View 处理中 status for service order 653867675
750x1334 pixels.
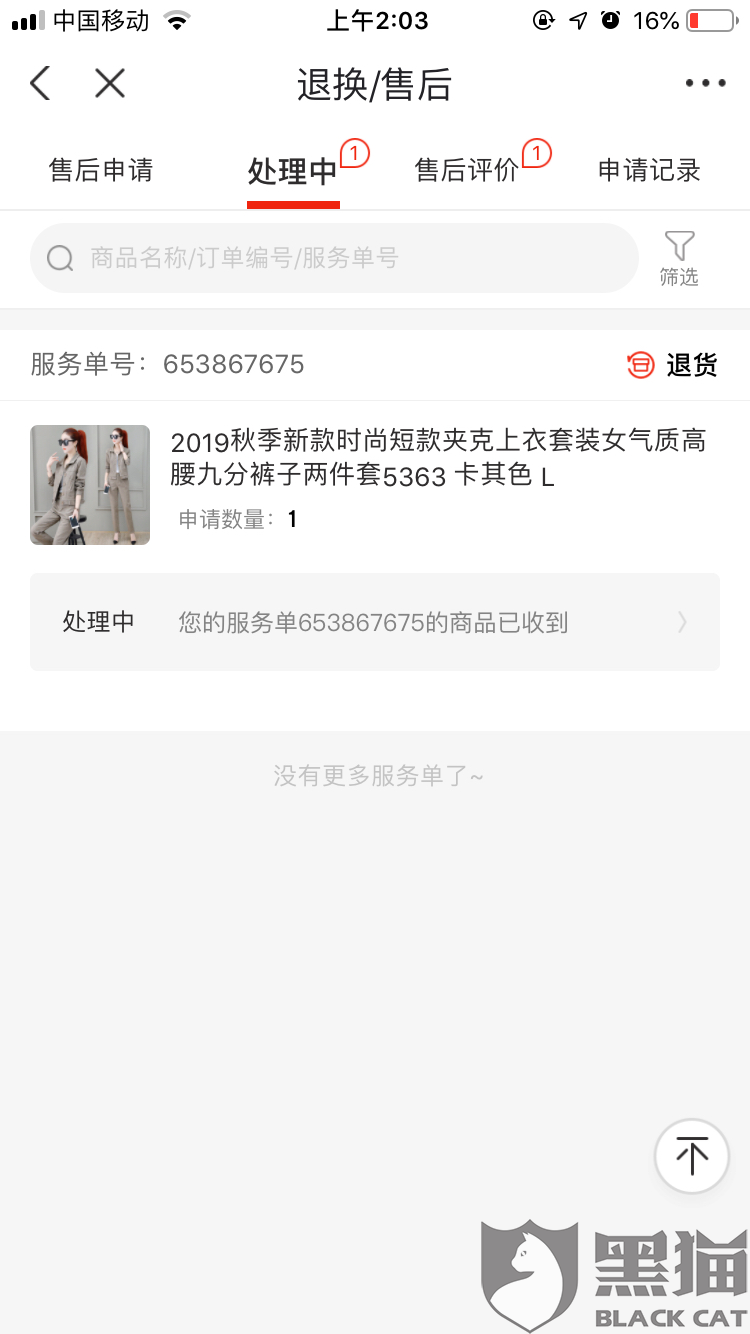[375, 622]
